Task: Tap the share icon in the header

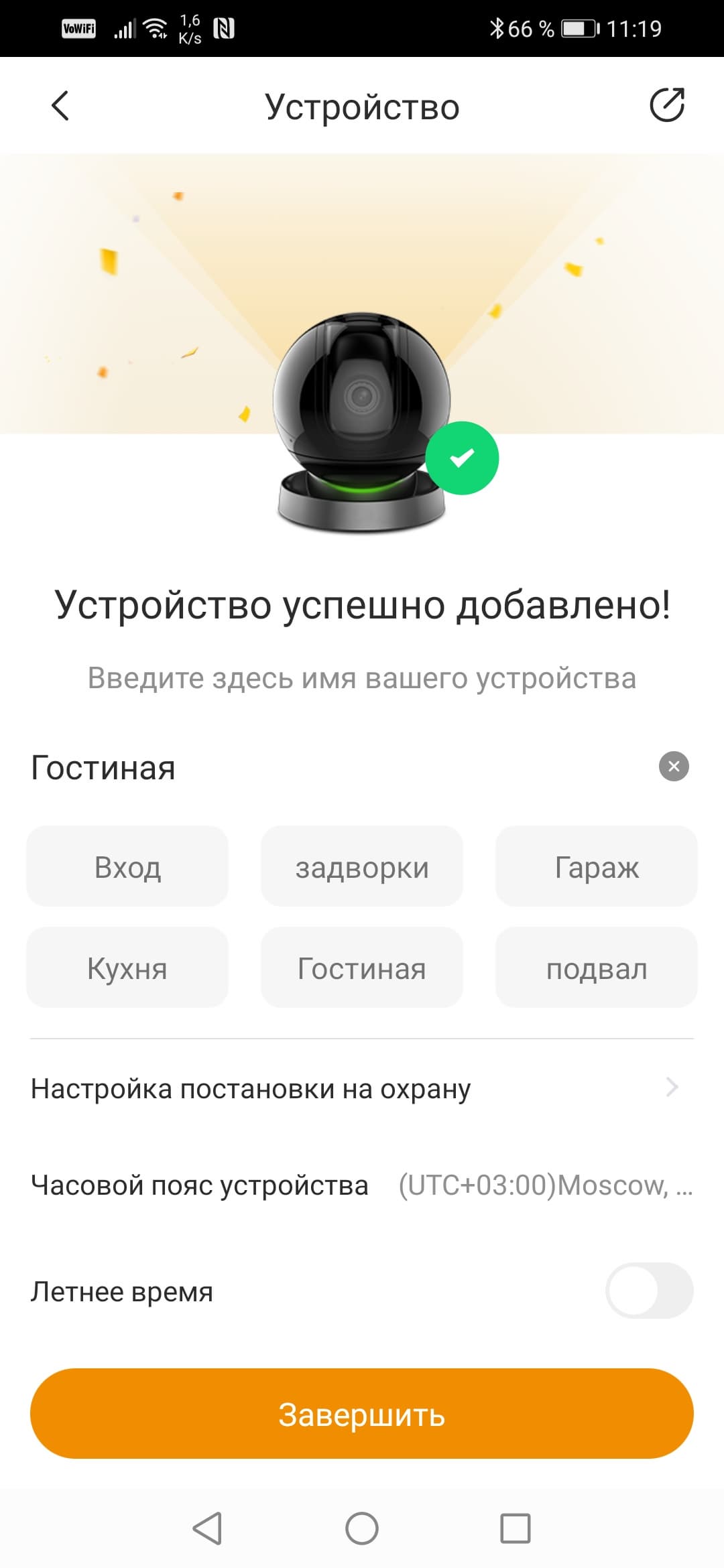Action: tap(667, 105)
